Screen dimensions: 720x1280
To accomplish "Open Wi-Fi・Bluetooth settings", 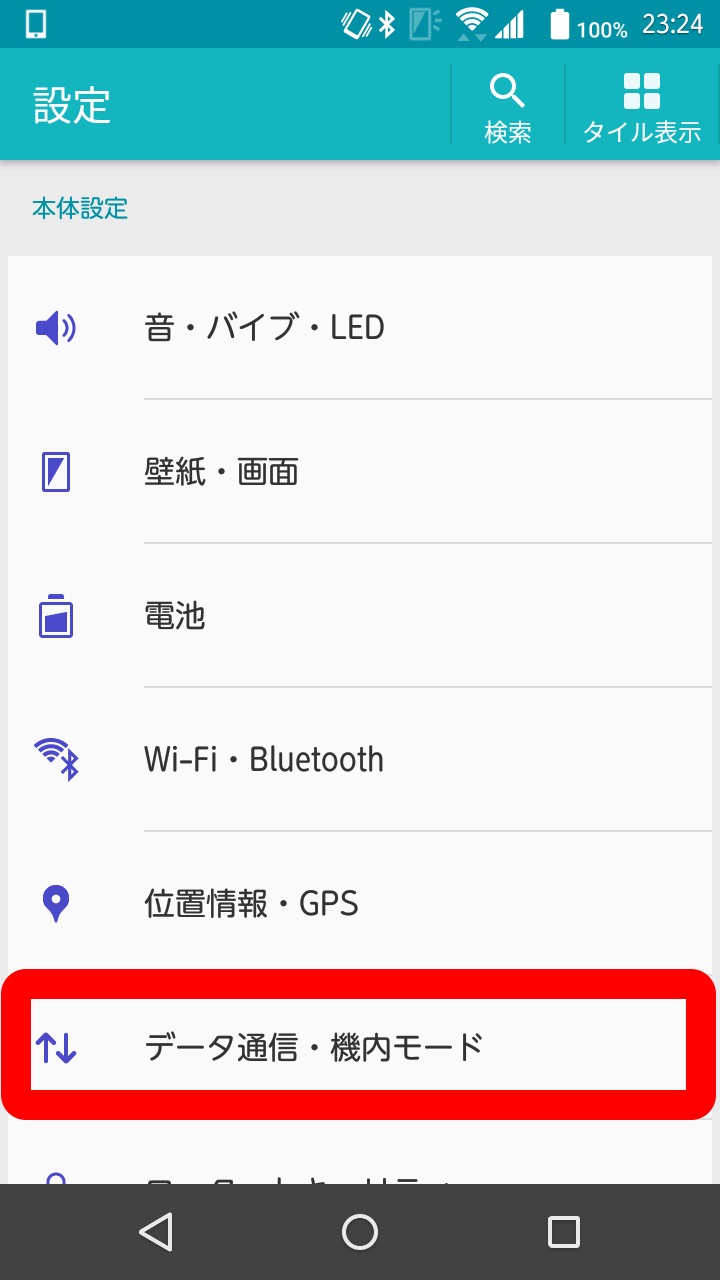I will coord(360,760).
